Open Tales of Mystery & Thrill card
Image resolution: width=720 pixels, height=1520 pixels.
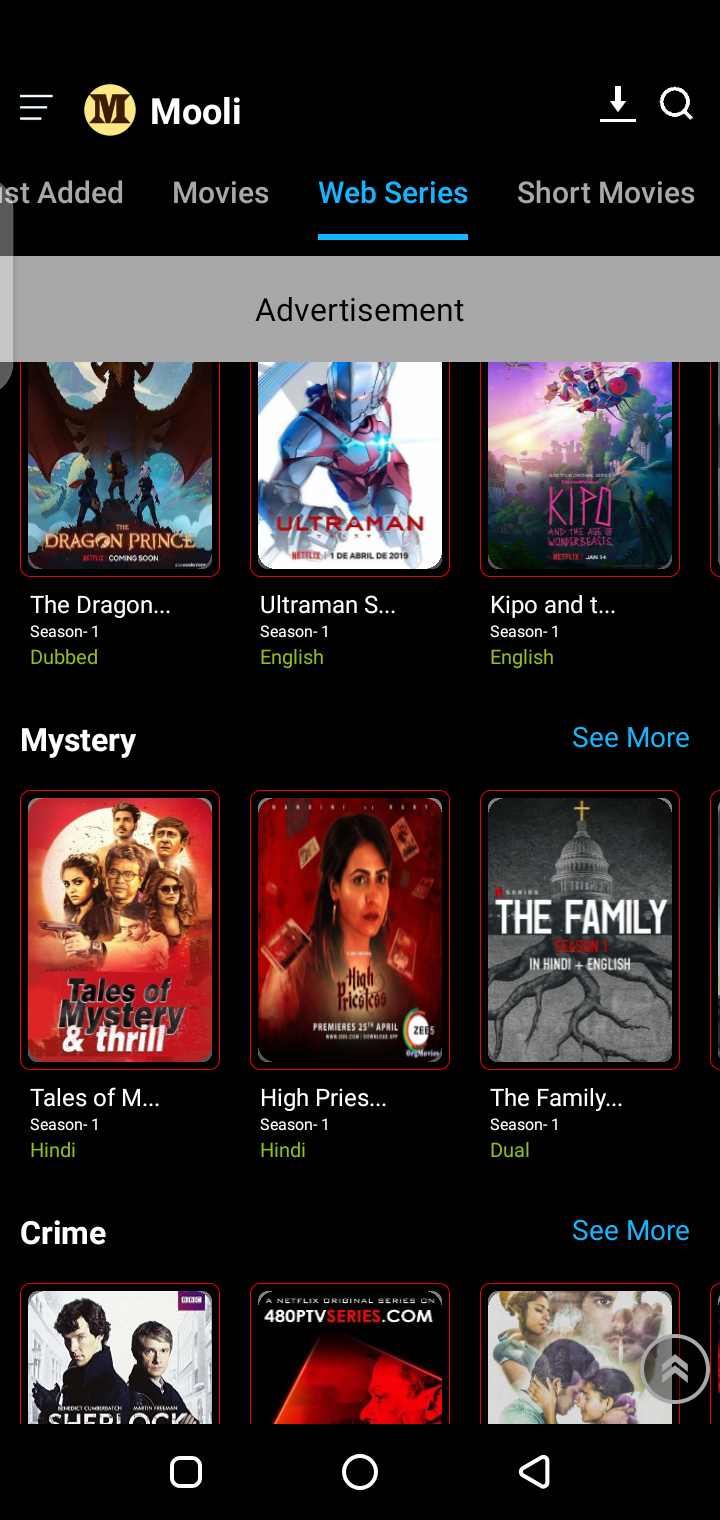coord(120,930)
